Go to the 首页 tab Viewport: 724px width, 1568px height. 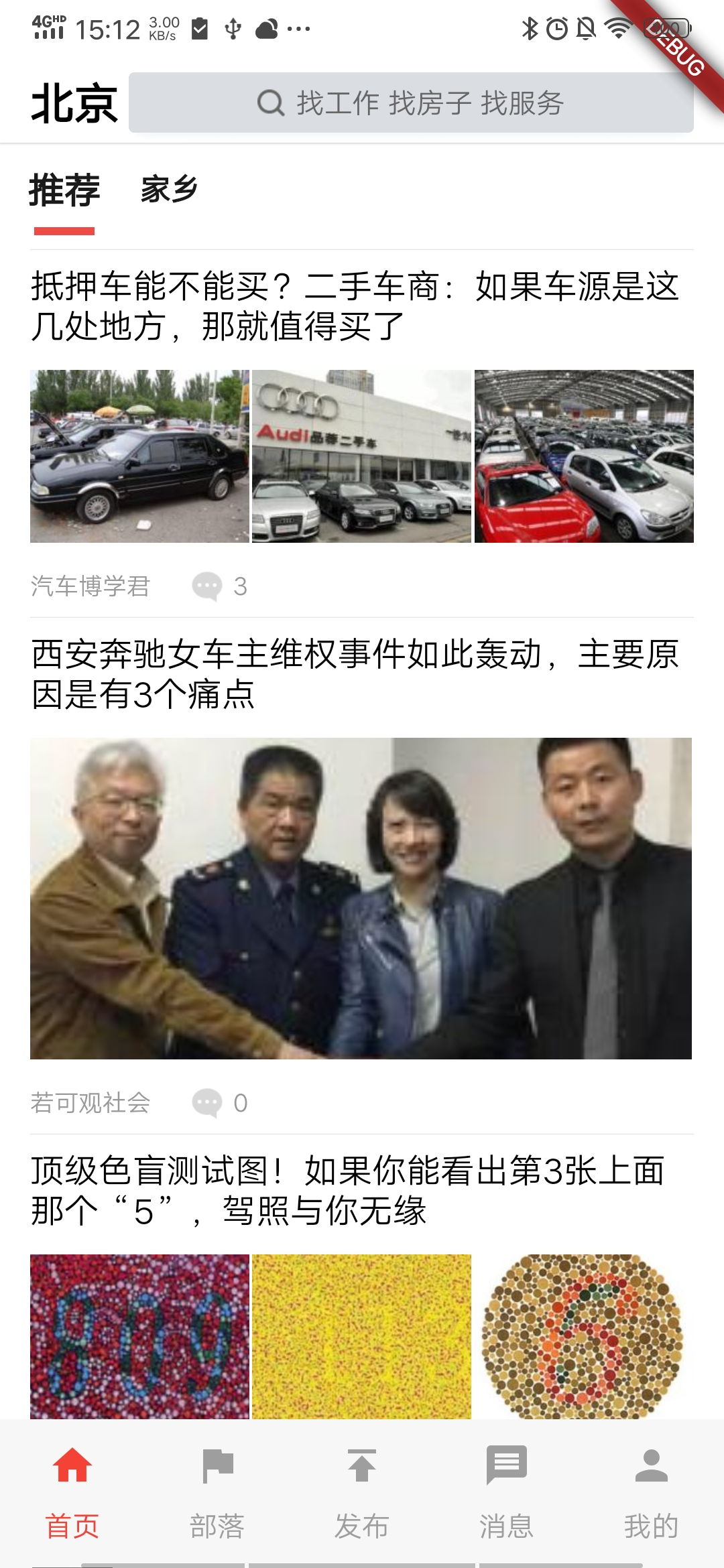72,1493
